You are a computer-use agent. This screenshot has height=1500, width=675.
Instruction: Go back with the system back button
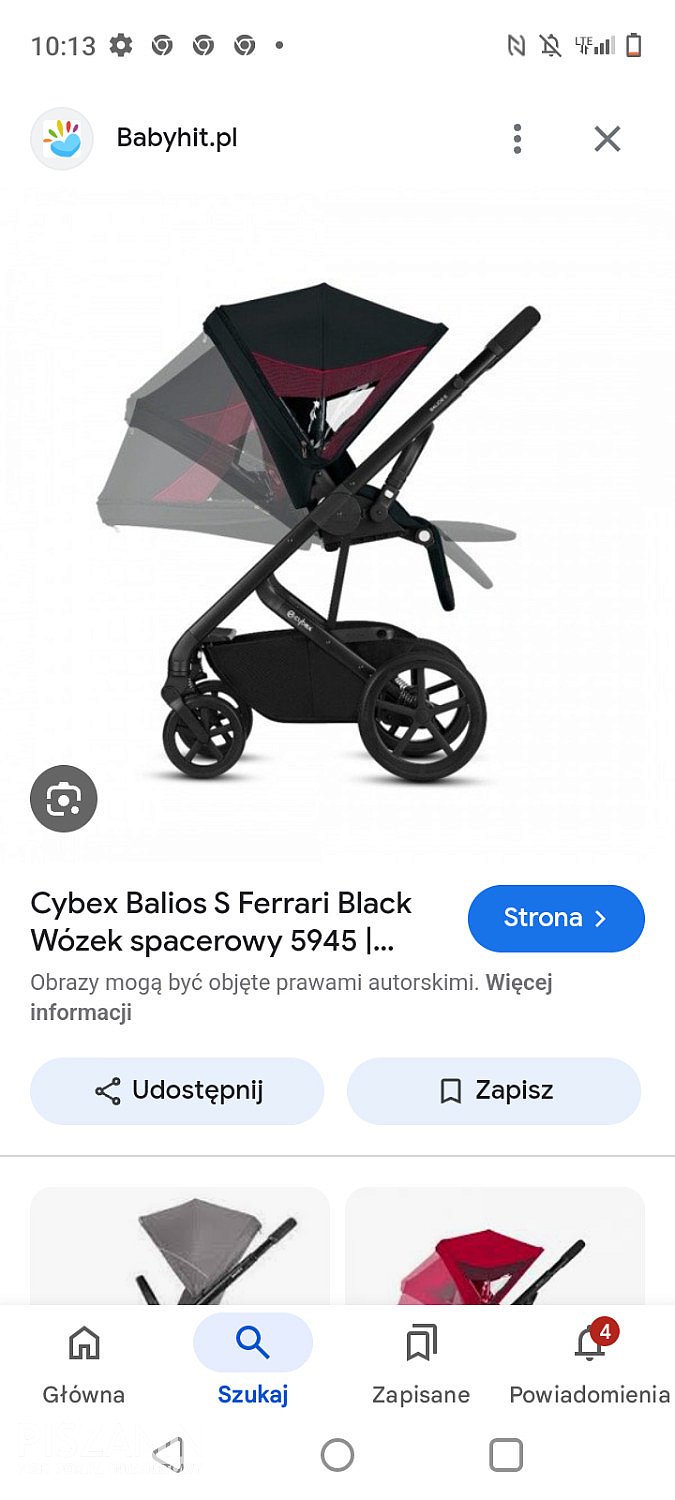(x=168, y=1455)
